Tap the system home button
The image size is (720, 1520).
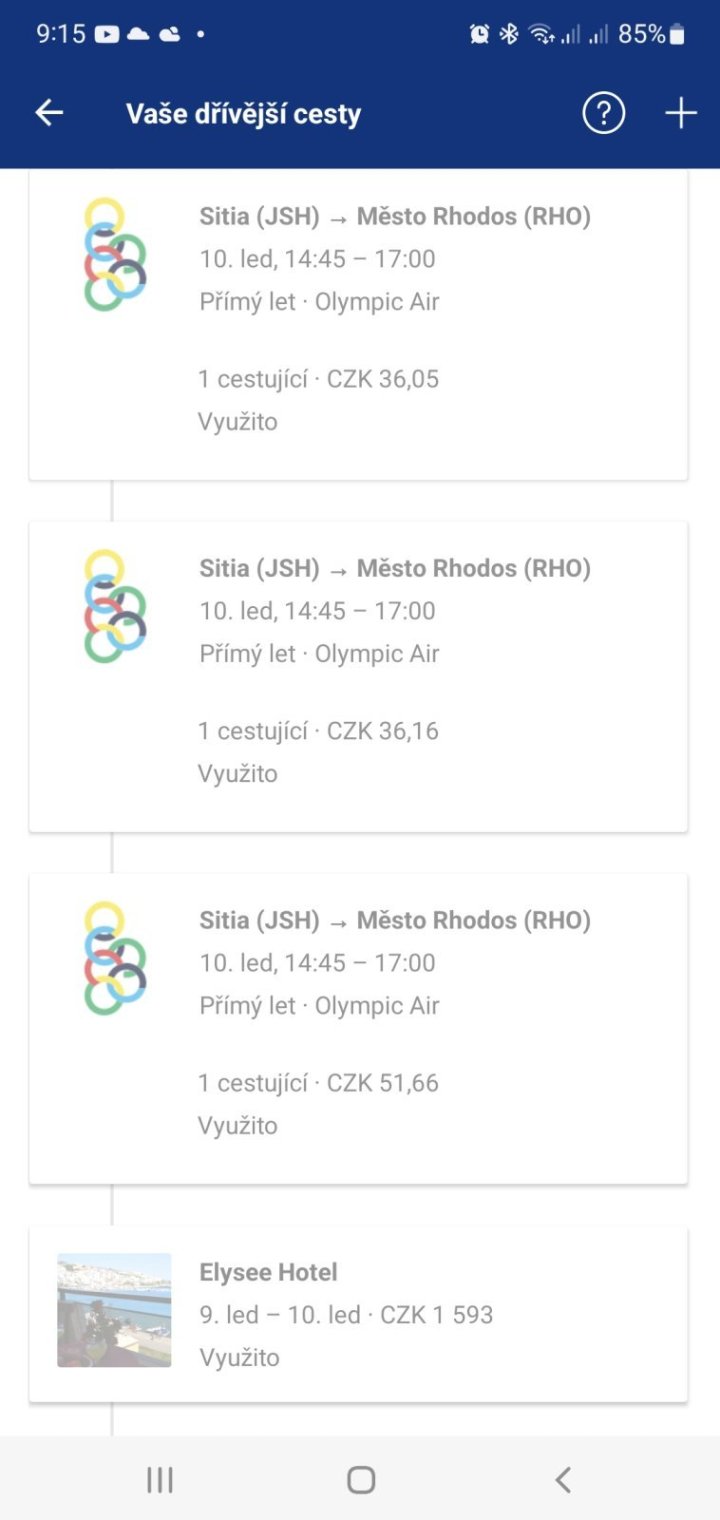click(x=361, y=1479)
